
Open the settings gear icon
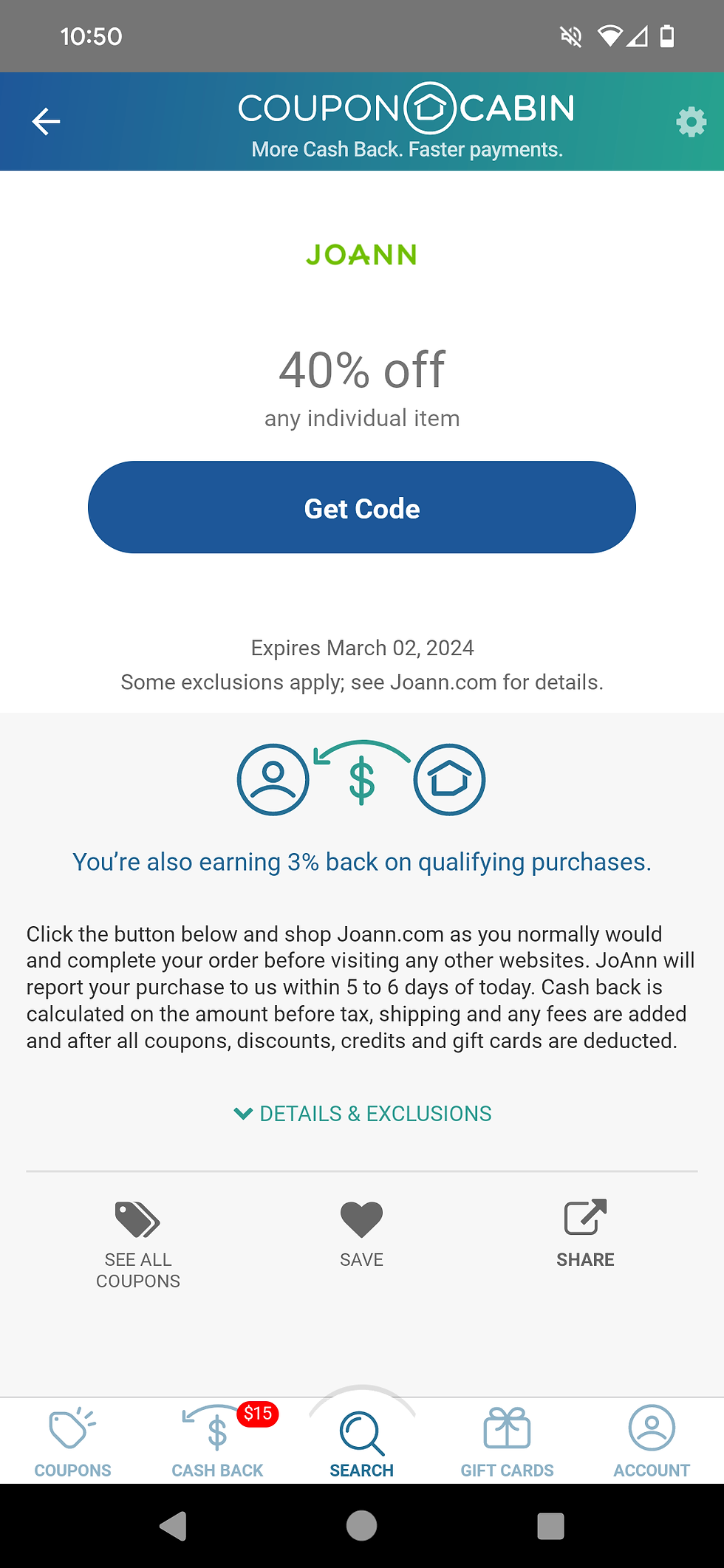(691, 122)
